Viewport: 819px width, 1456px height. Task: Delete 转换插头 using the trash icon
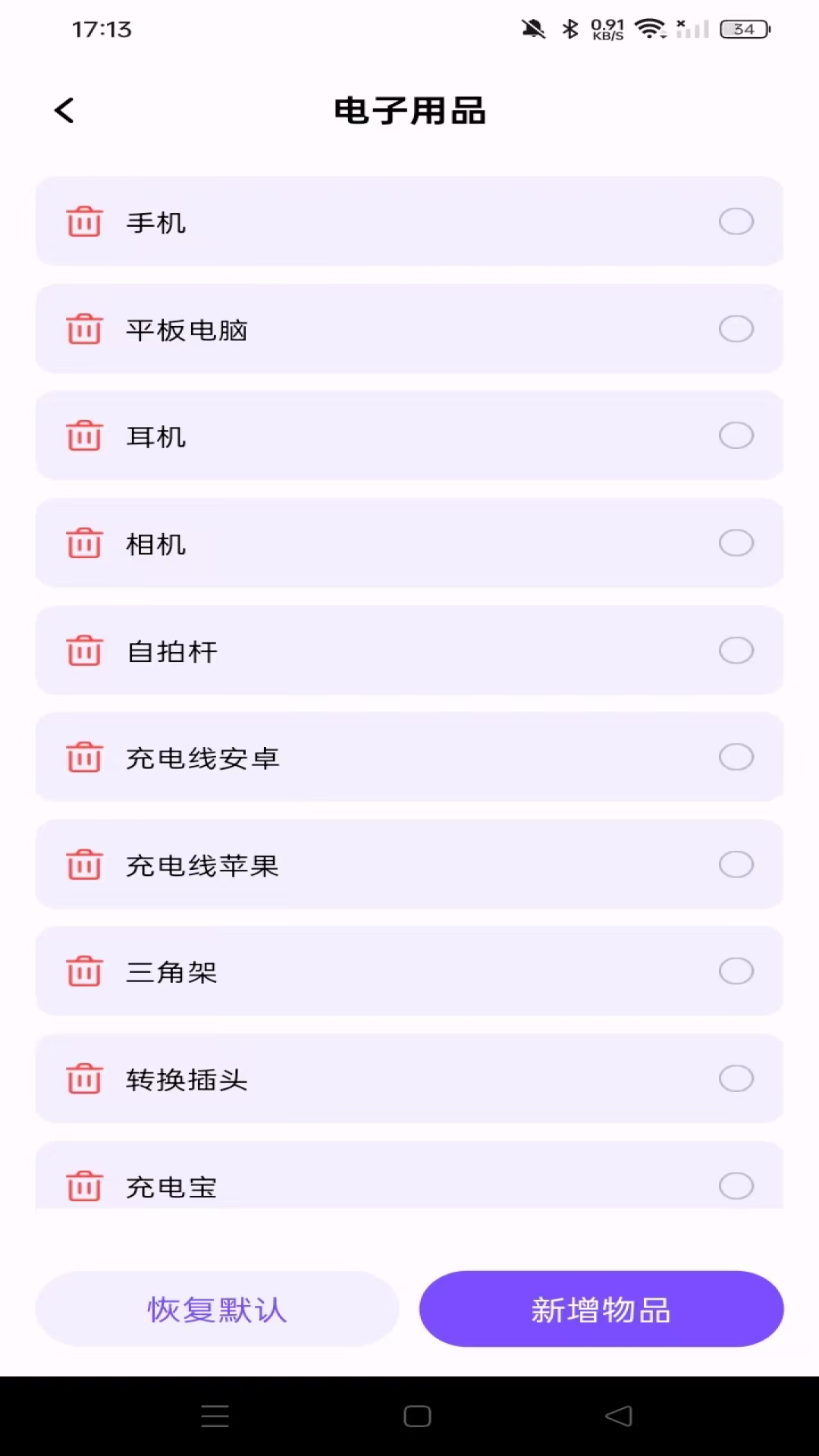pyautogui.click(x=84, y=1080)
